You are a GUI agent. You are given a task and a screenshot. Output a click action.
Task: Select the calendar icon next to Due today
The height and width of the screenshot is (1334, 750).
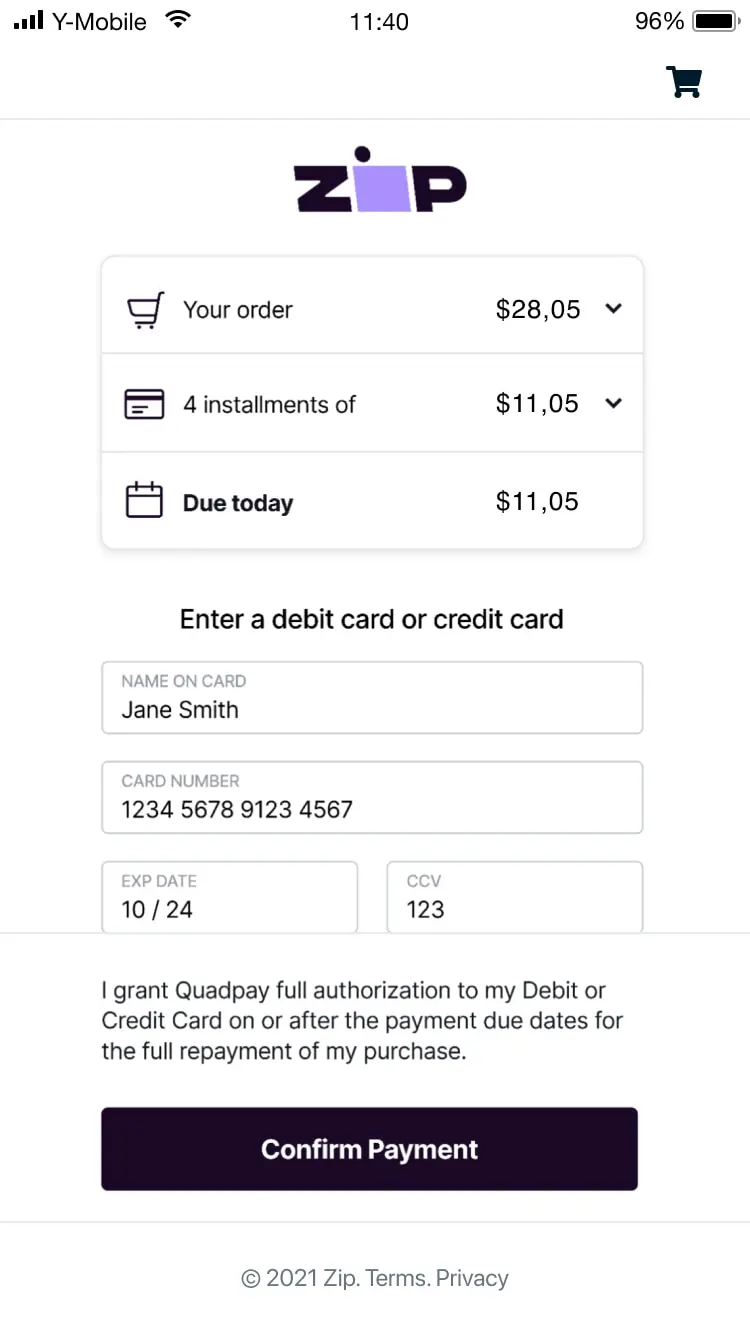(144, 501)
